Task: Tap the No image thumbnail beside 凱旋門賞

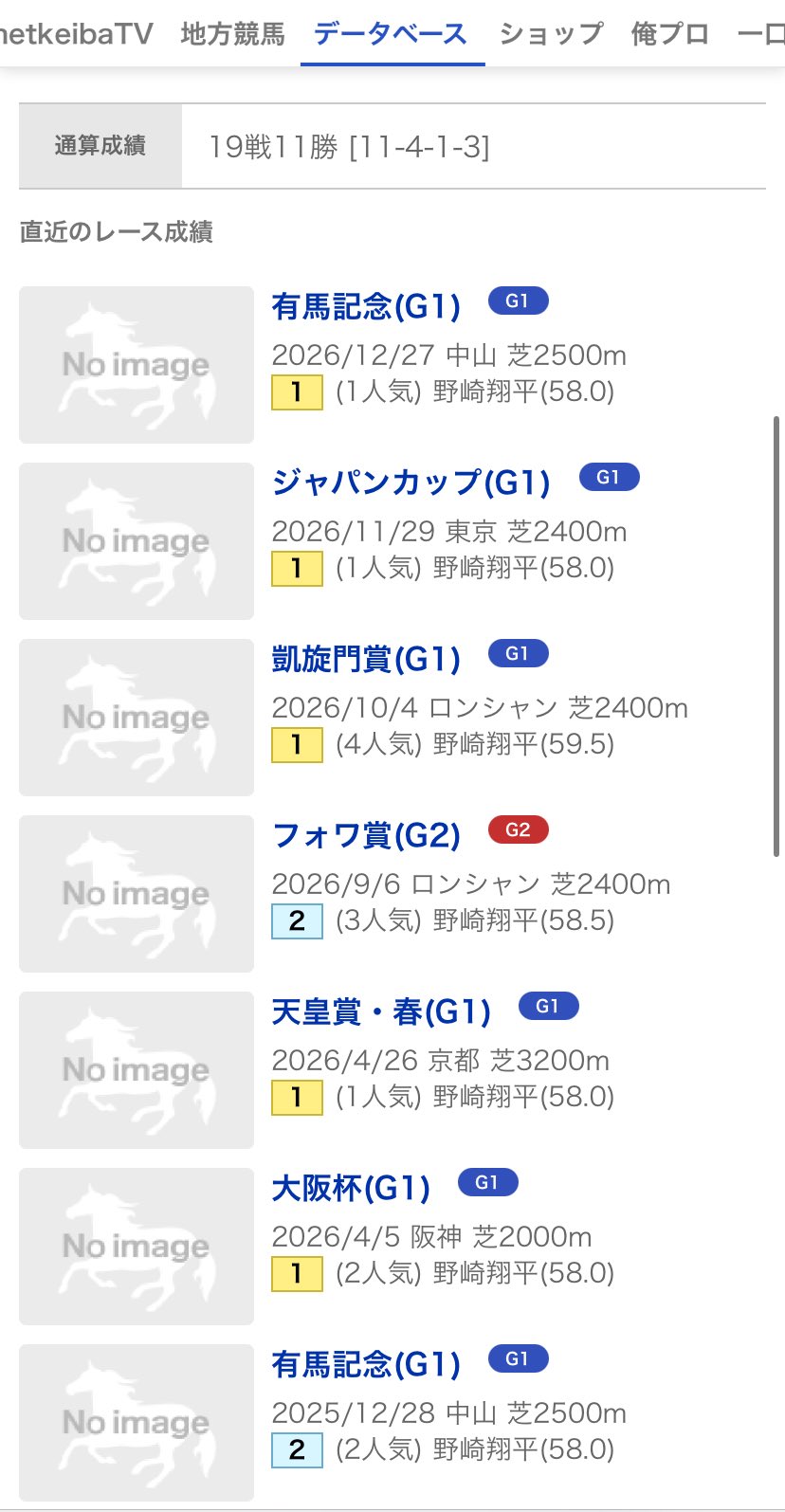Action: [x=137, y=718]
